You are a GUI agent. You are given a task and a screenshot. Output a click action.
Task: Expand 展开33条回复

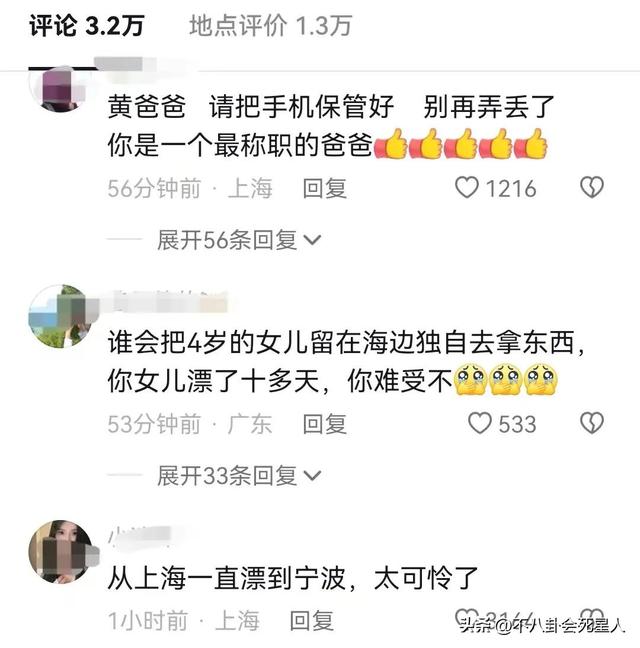tap(239, 476)
